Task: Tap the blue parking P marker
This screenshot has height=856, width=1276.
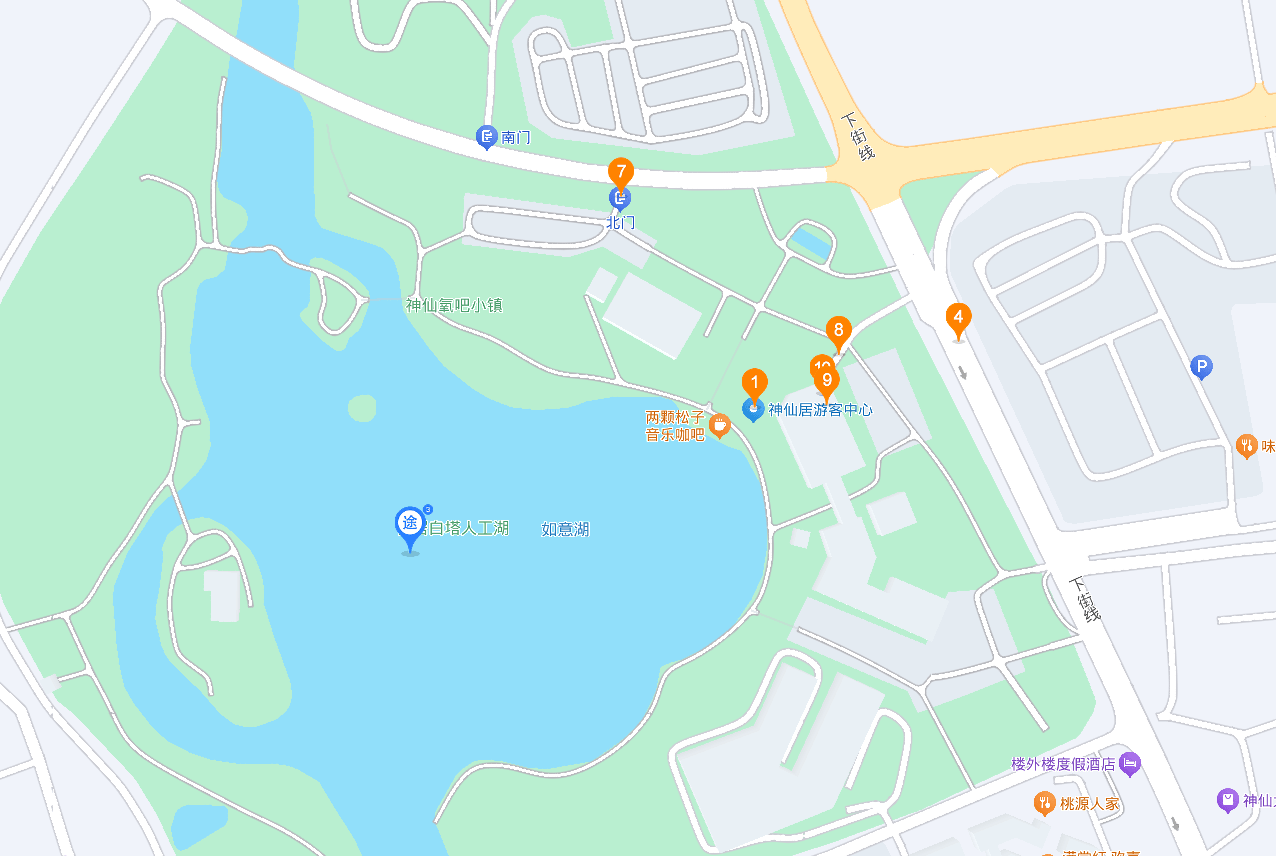Action: (x=1201, y=367)
